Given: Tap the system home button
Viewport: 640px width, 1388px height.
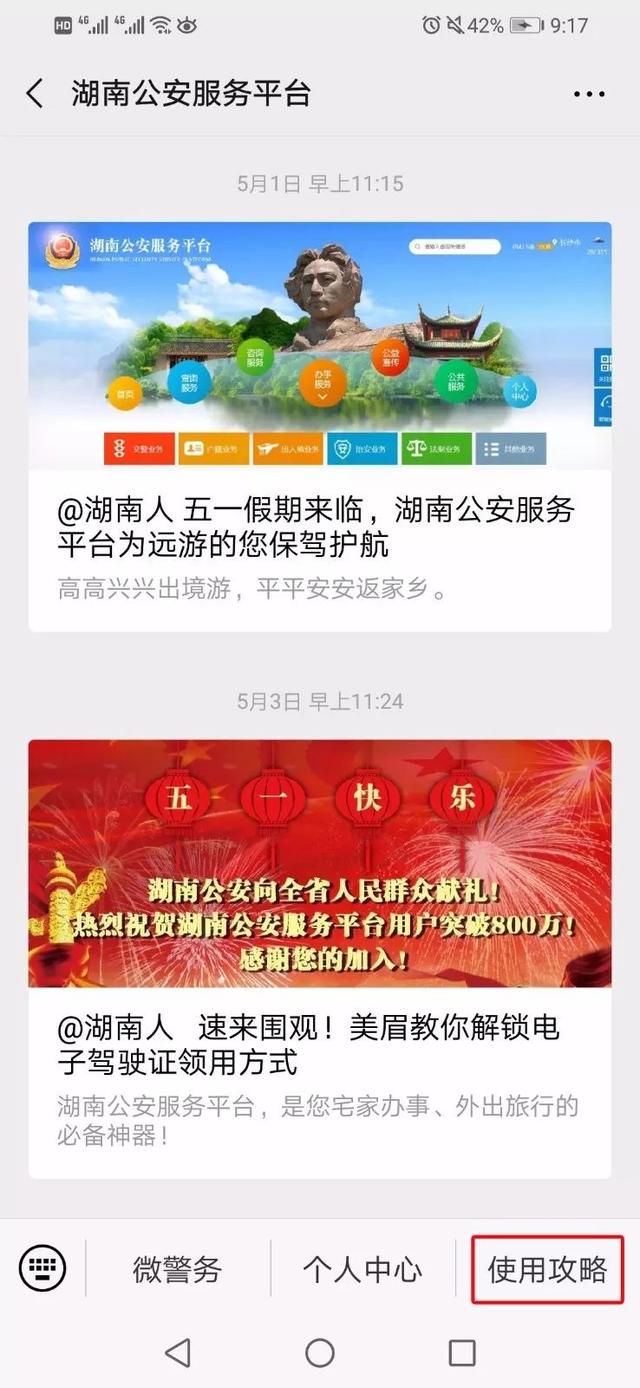Looking at the screenshot, I should 319,1353.
